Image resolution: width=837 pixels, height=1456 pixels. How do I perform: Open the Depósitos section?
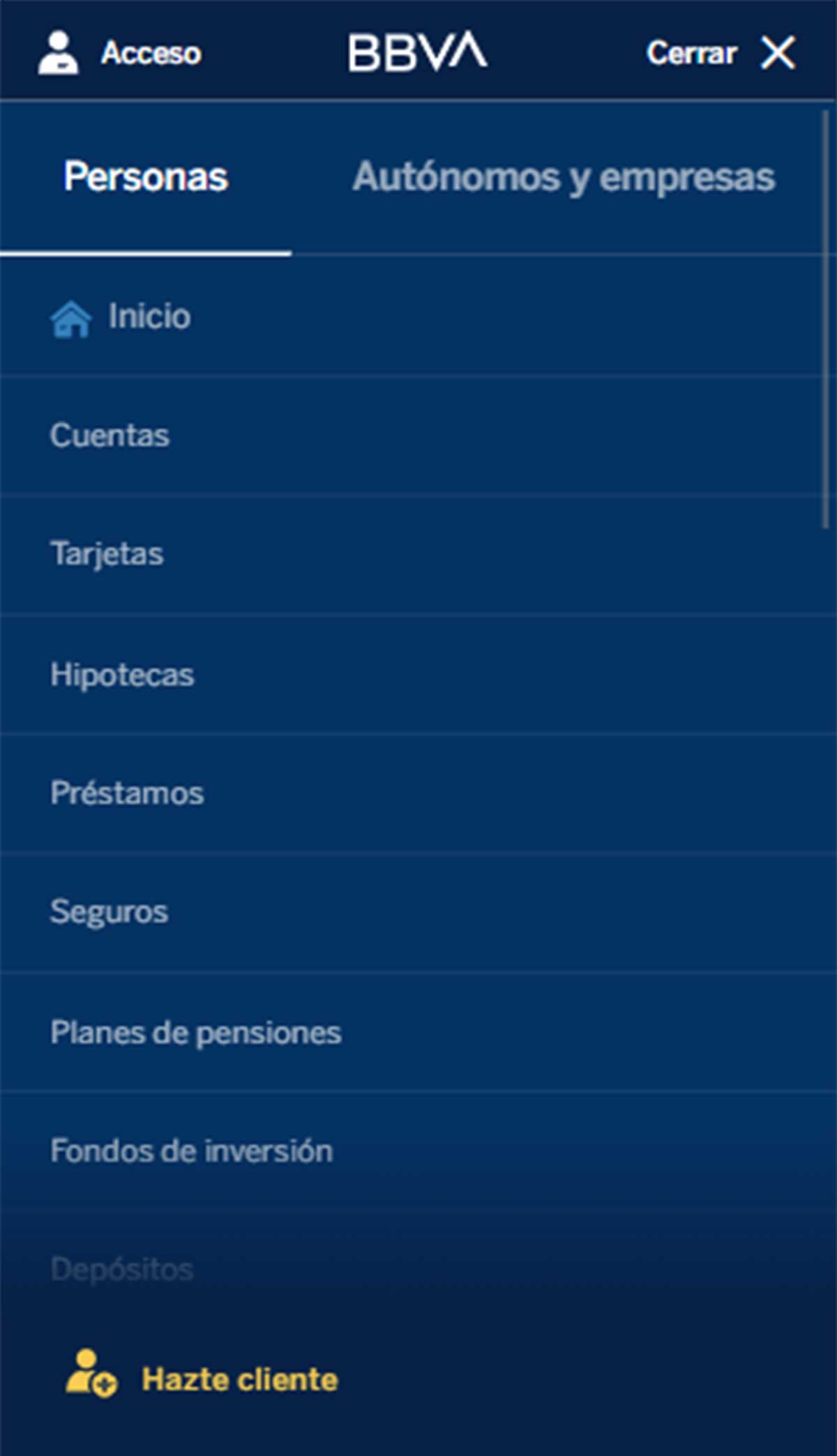coord(123,1270)
